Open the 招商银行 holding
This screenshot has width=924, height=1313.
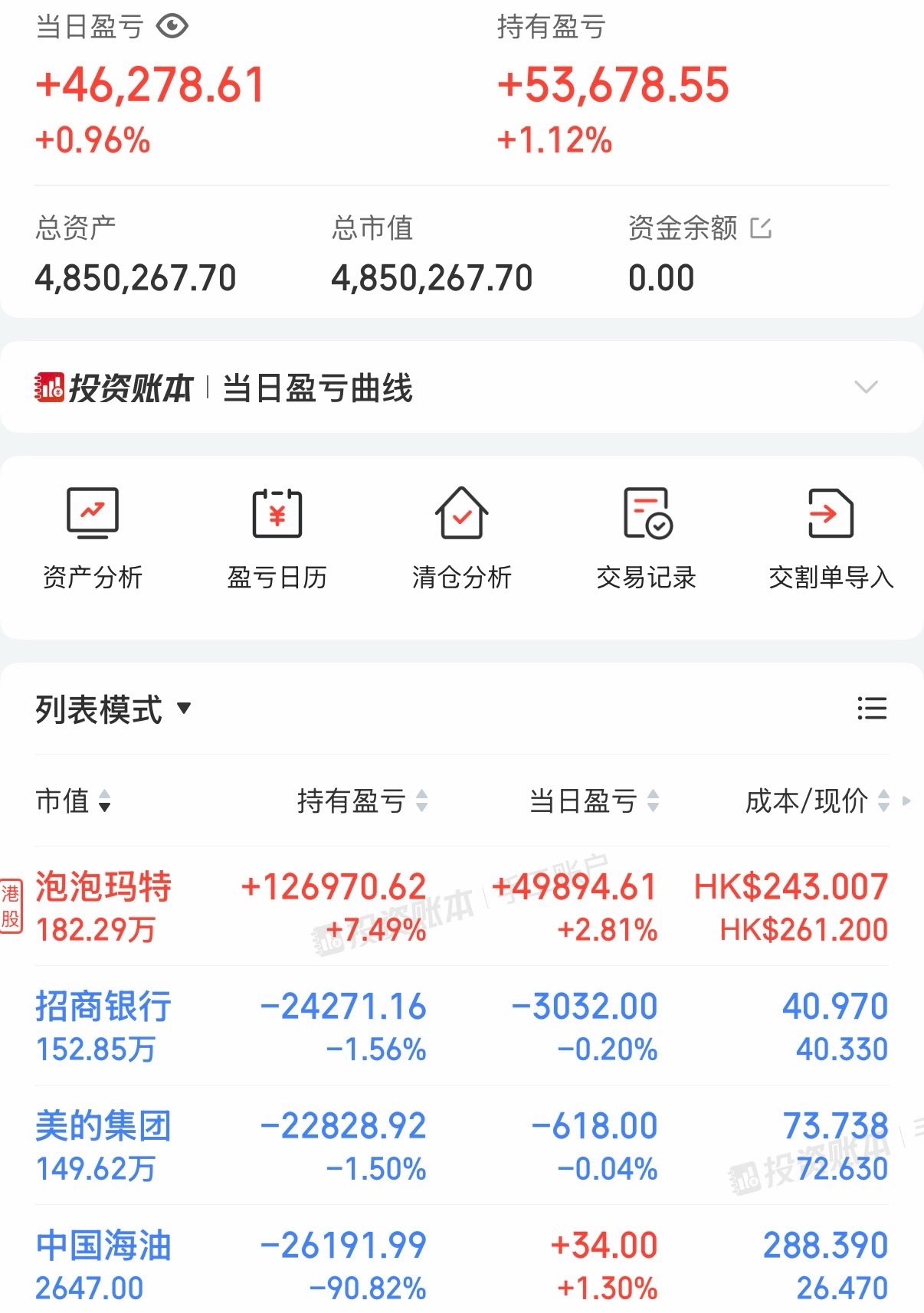click(x=462, y=1026)
